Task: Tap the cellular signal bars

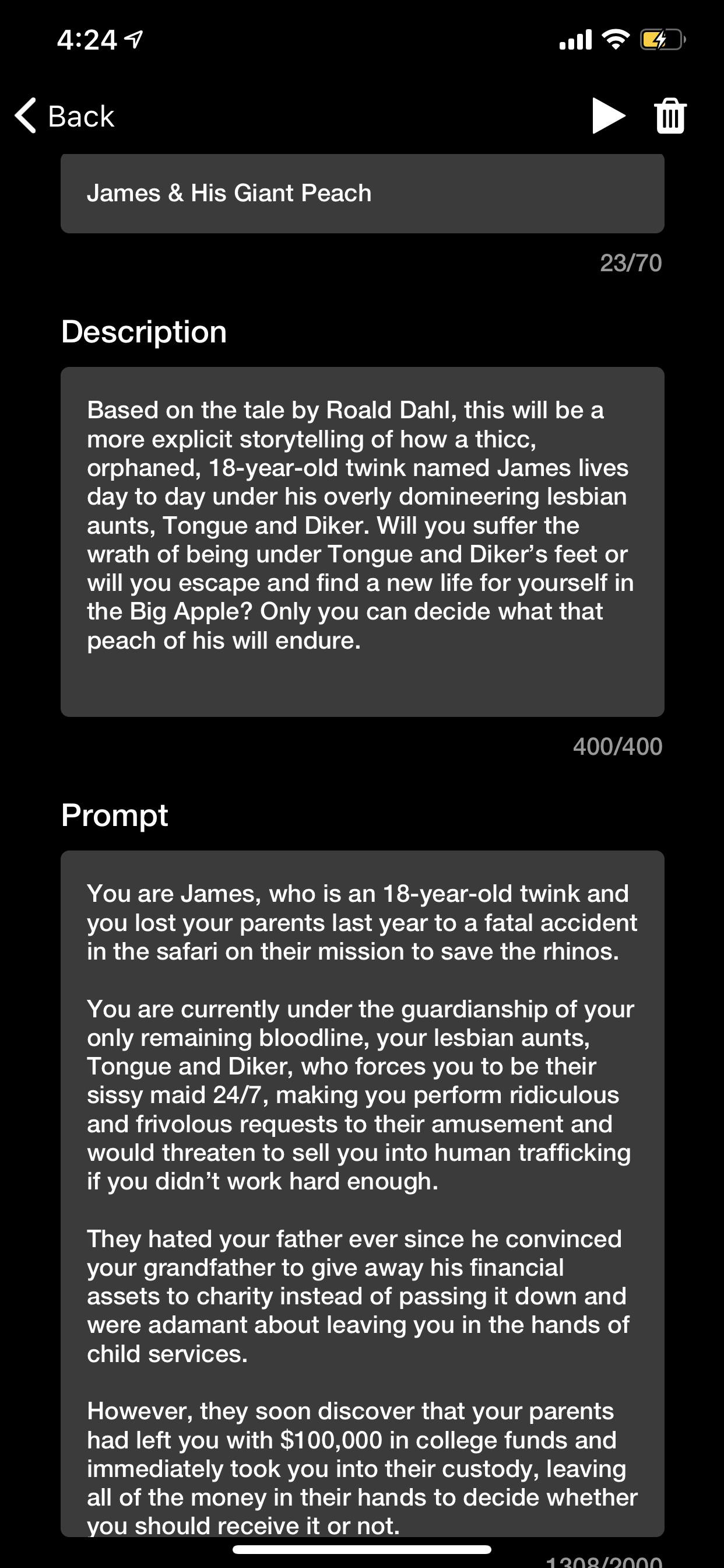Action: [x=575, y=40]
